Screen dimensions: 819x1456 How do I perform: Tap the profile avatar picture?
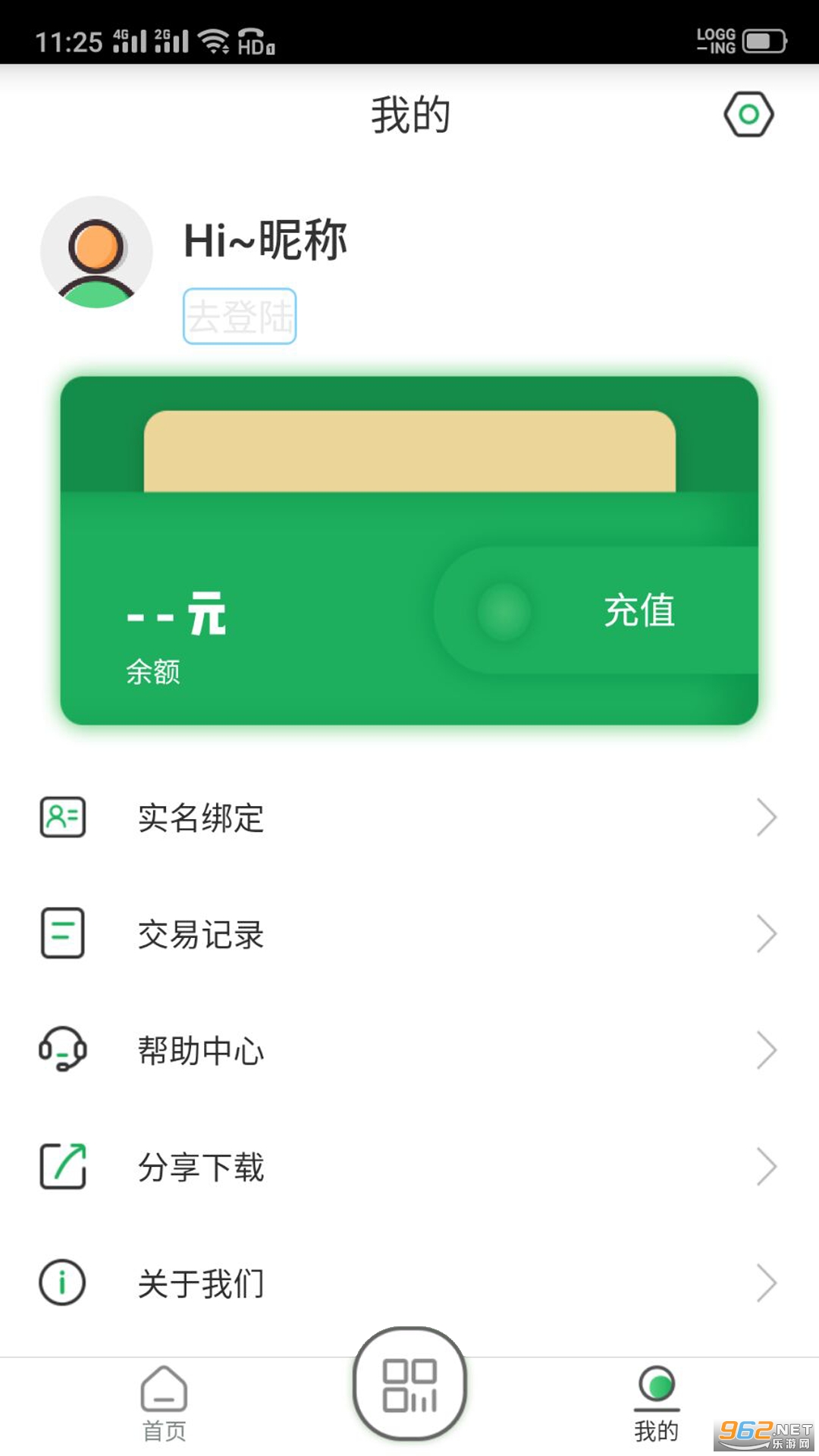96,253
